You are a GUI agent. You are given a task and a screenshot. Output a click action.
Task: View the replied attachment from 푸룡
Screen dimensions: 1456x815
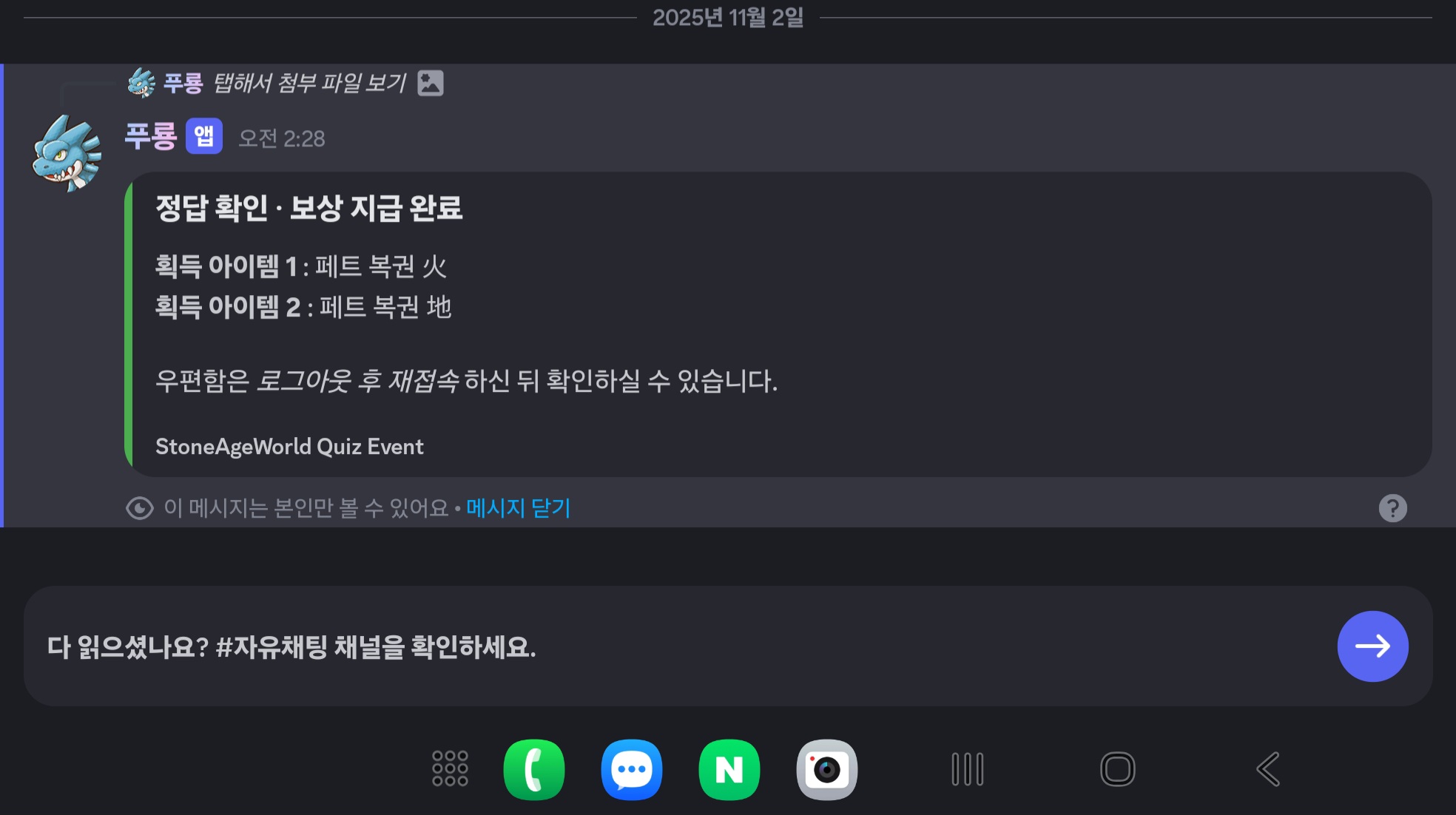(309, 83)
